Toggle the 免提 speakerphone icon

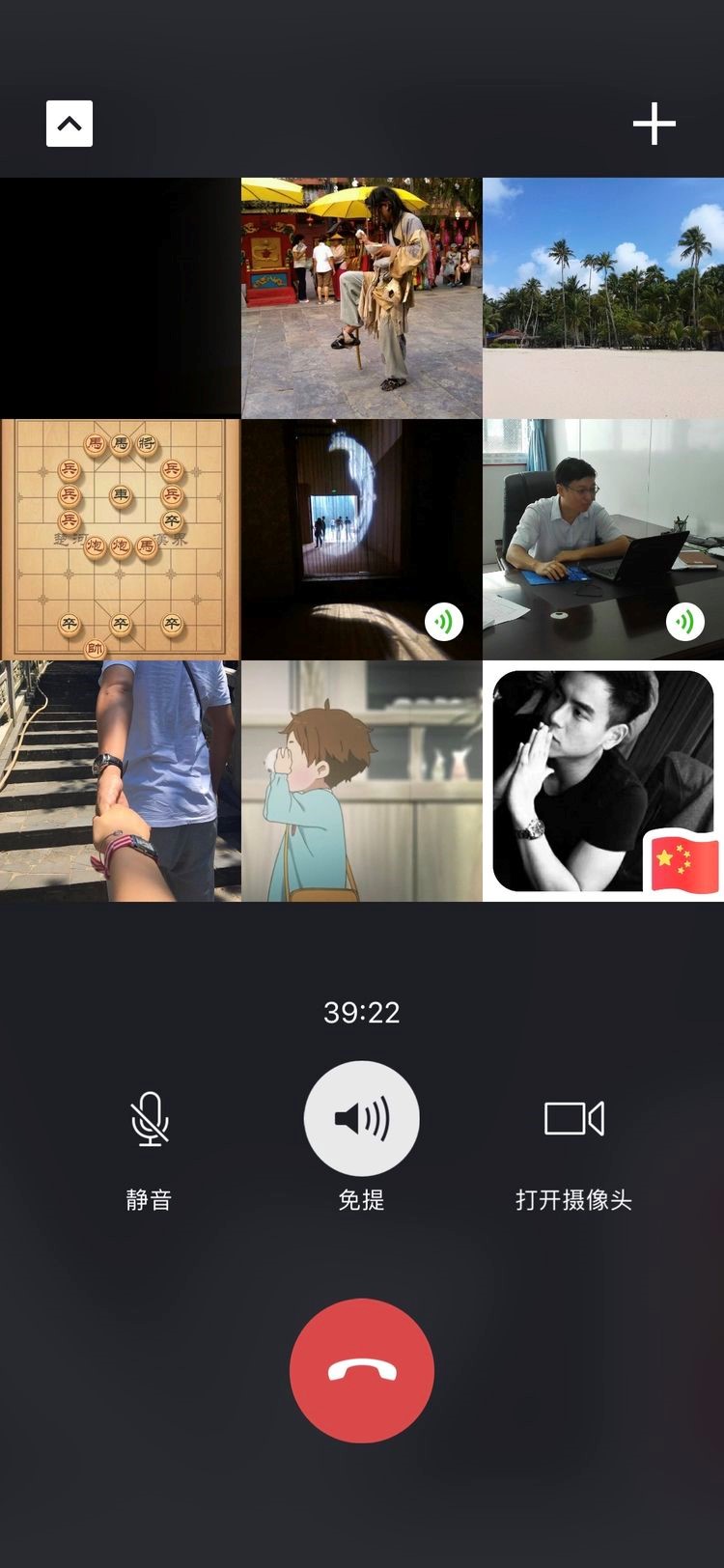(x=362, y=1118)
